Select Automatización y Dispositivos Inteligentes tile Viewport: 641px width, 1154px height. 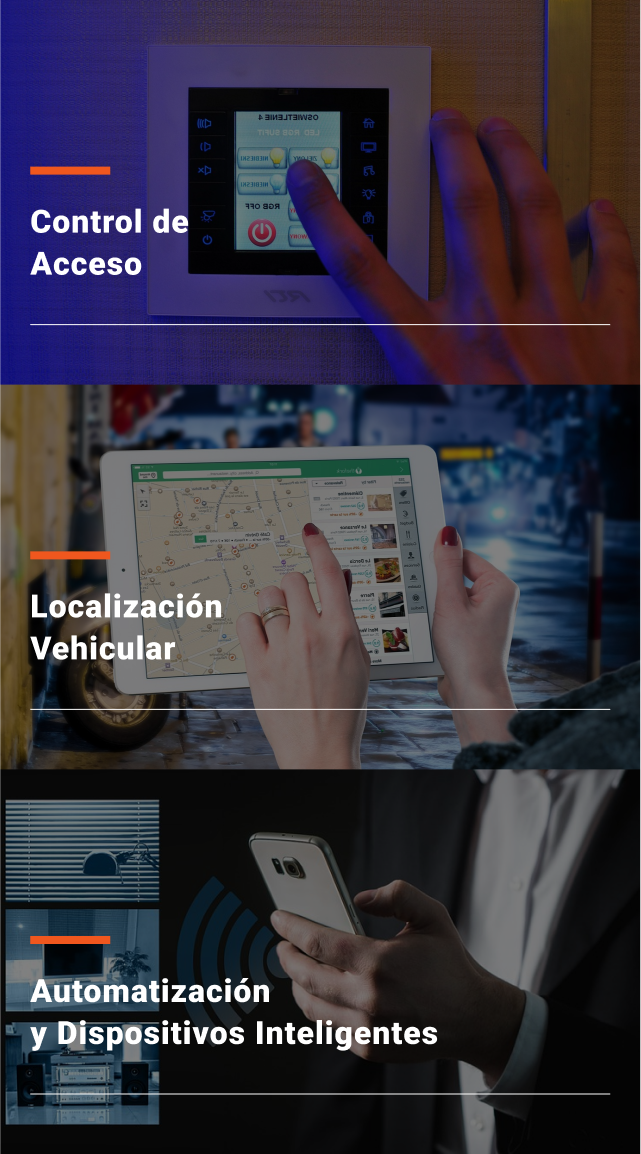coord(234,1012)
